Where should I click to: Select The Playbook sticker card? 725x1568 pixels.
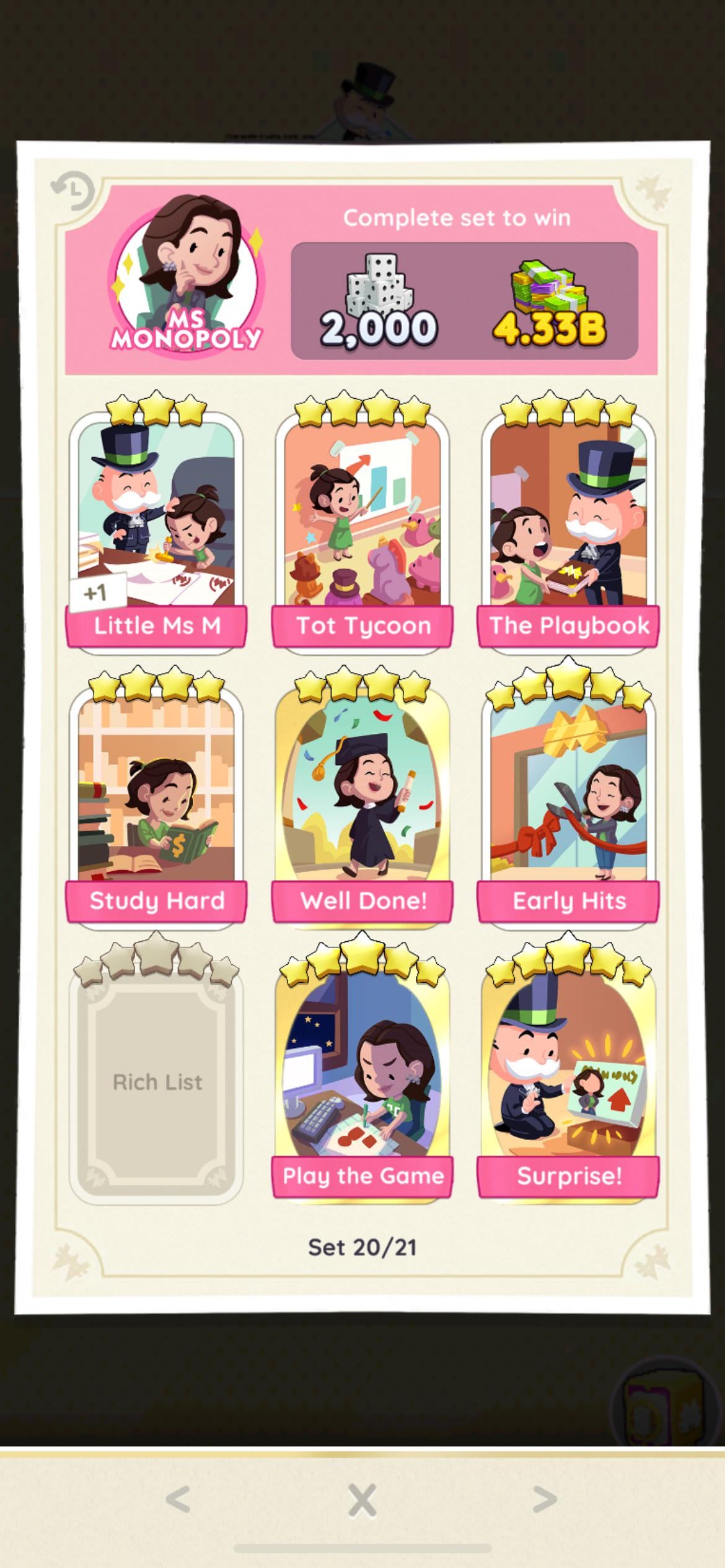pos(568,526)
